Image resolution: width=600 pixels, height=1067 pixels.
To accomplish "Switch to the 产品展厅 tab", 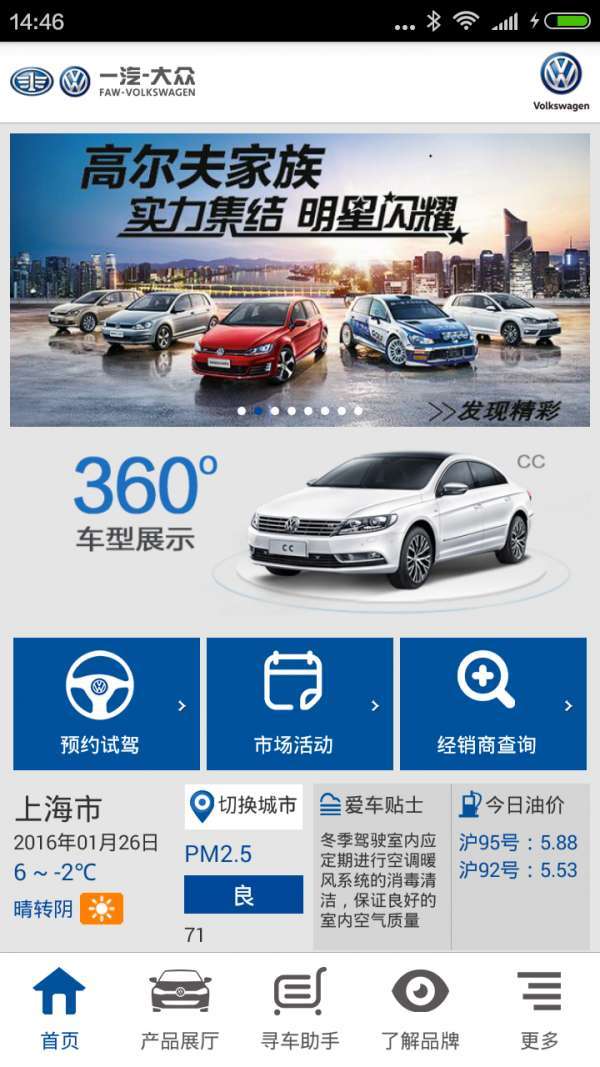I will click(180, 1010).
